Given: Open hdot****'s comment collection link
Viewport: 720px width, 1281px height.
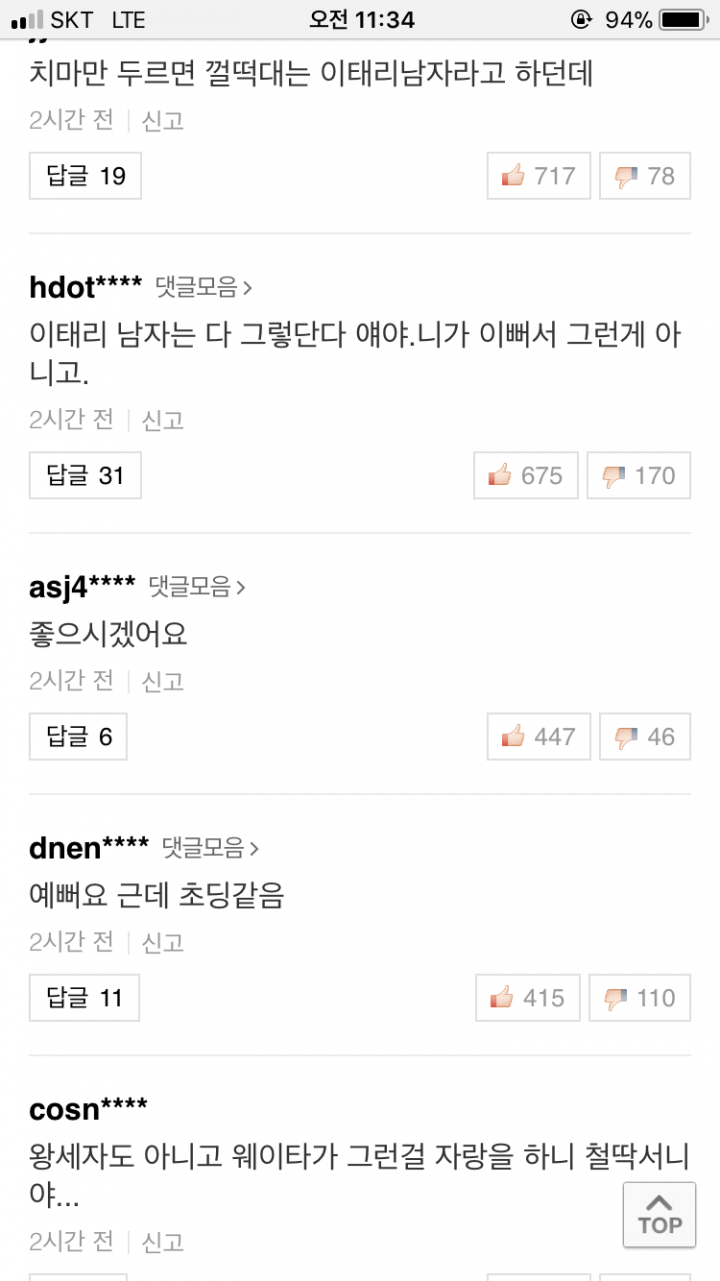Looking at the screenshot, I should tap(204, 288).
